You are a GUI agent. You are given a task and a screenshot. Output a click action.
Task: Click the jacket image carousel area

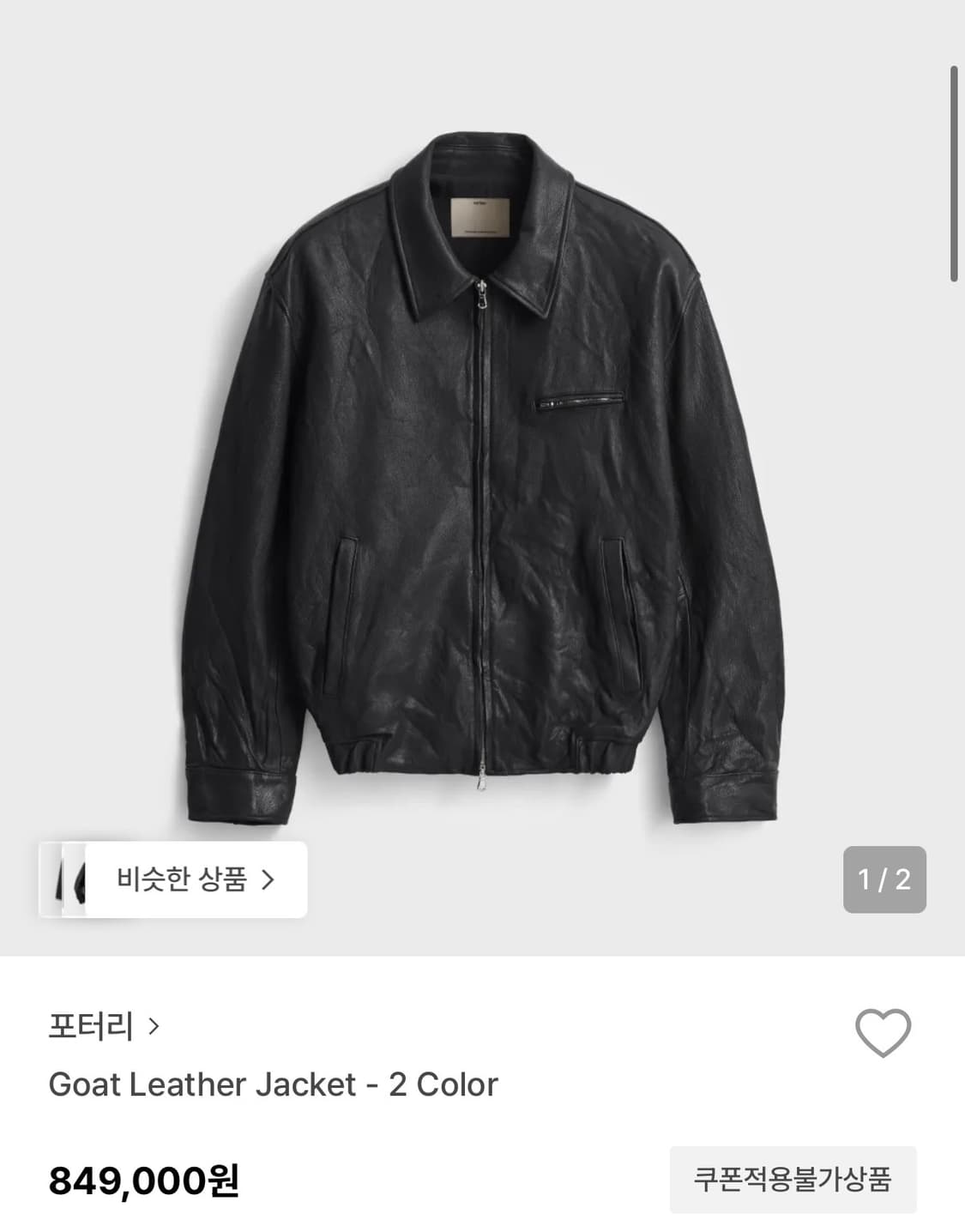(482, 472)
